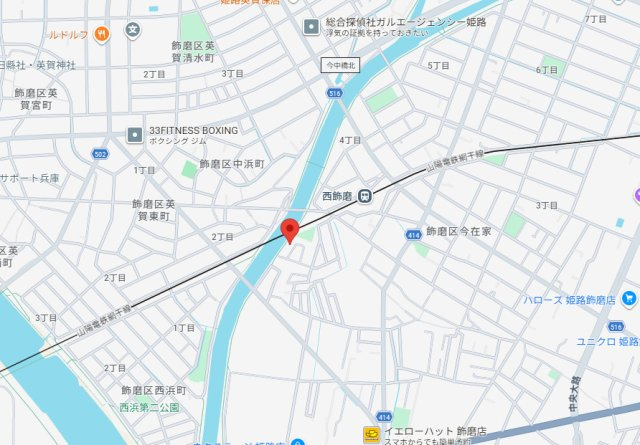Select the 33FITNESS BOXING place marker

coord(134,133)
